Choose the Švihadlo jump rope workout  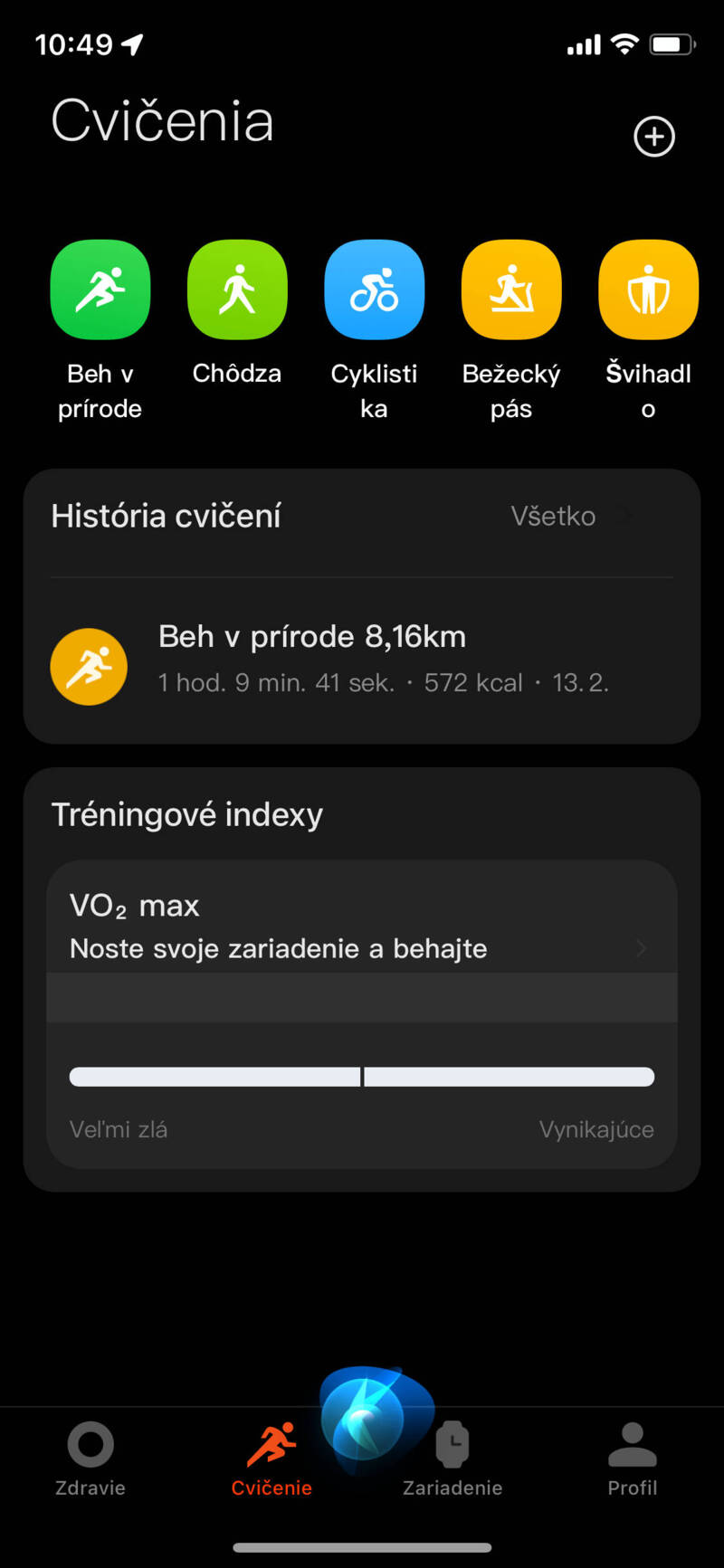point(648,289)
